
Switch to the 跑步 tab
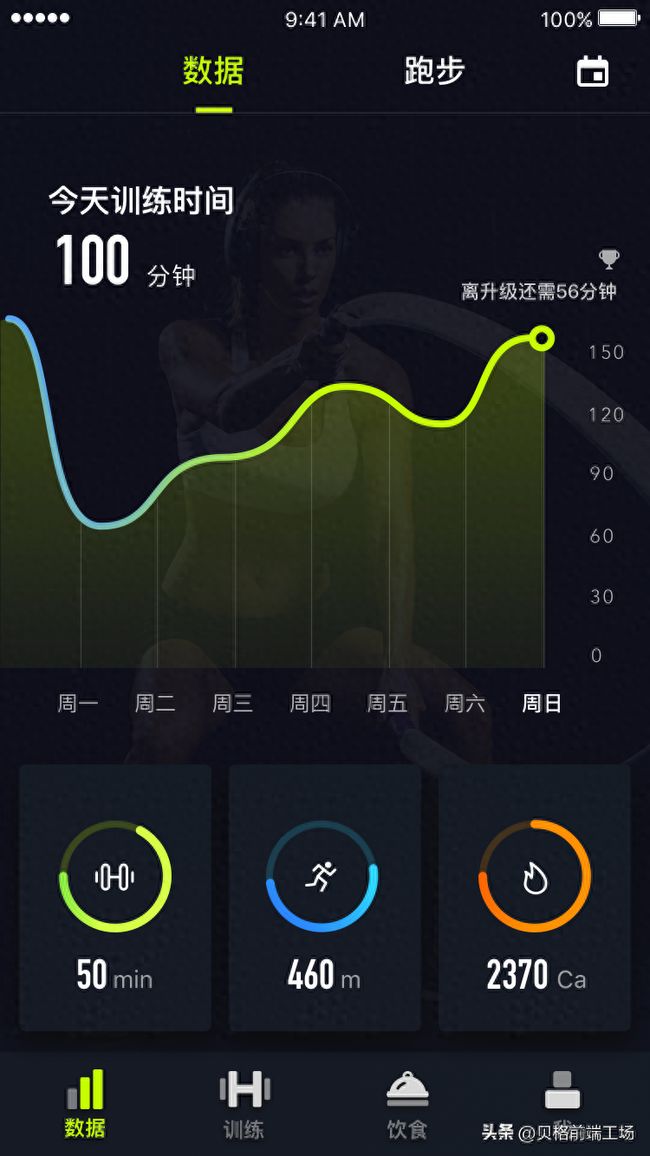pyautogui.click(x=435, y=71)
